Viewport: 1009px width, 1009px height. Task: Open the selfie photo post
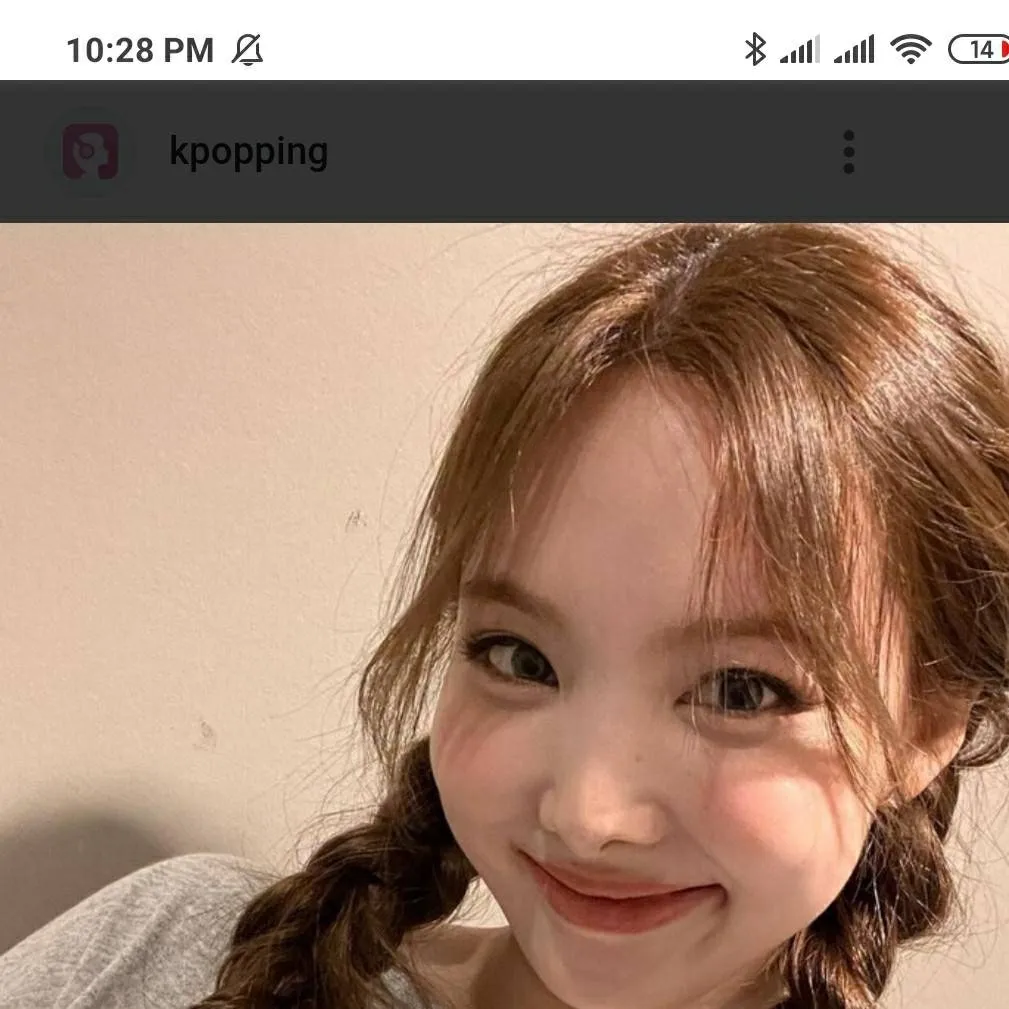(504, 615)
